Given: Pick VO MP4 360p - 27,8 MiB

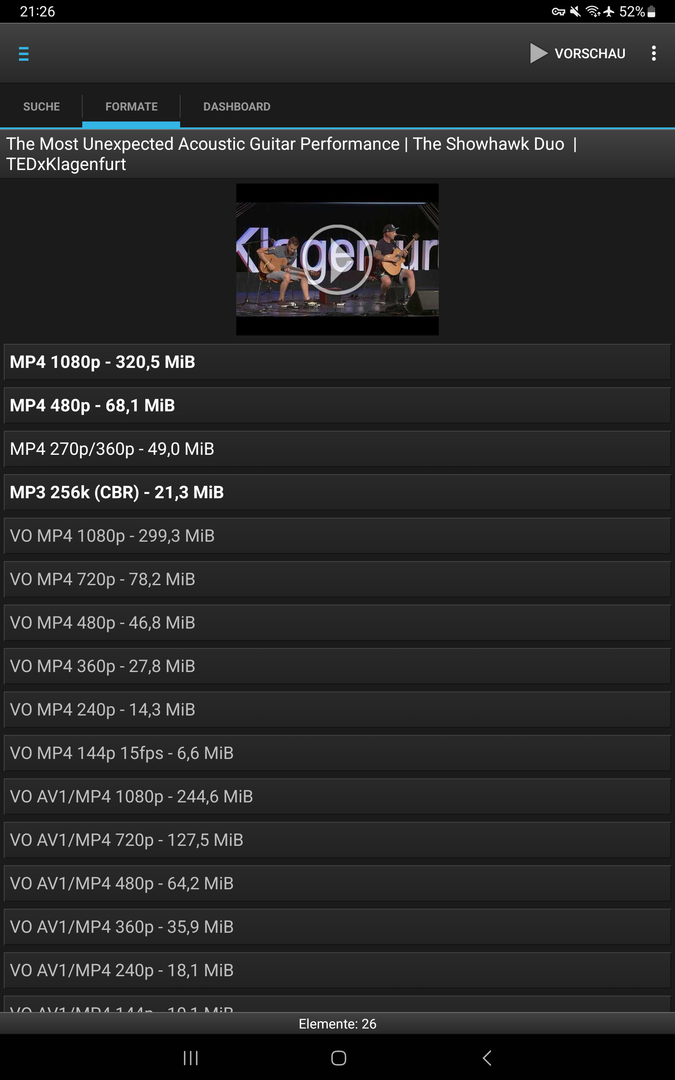Looking at the screenshot, I should click(337, 666).
